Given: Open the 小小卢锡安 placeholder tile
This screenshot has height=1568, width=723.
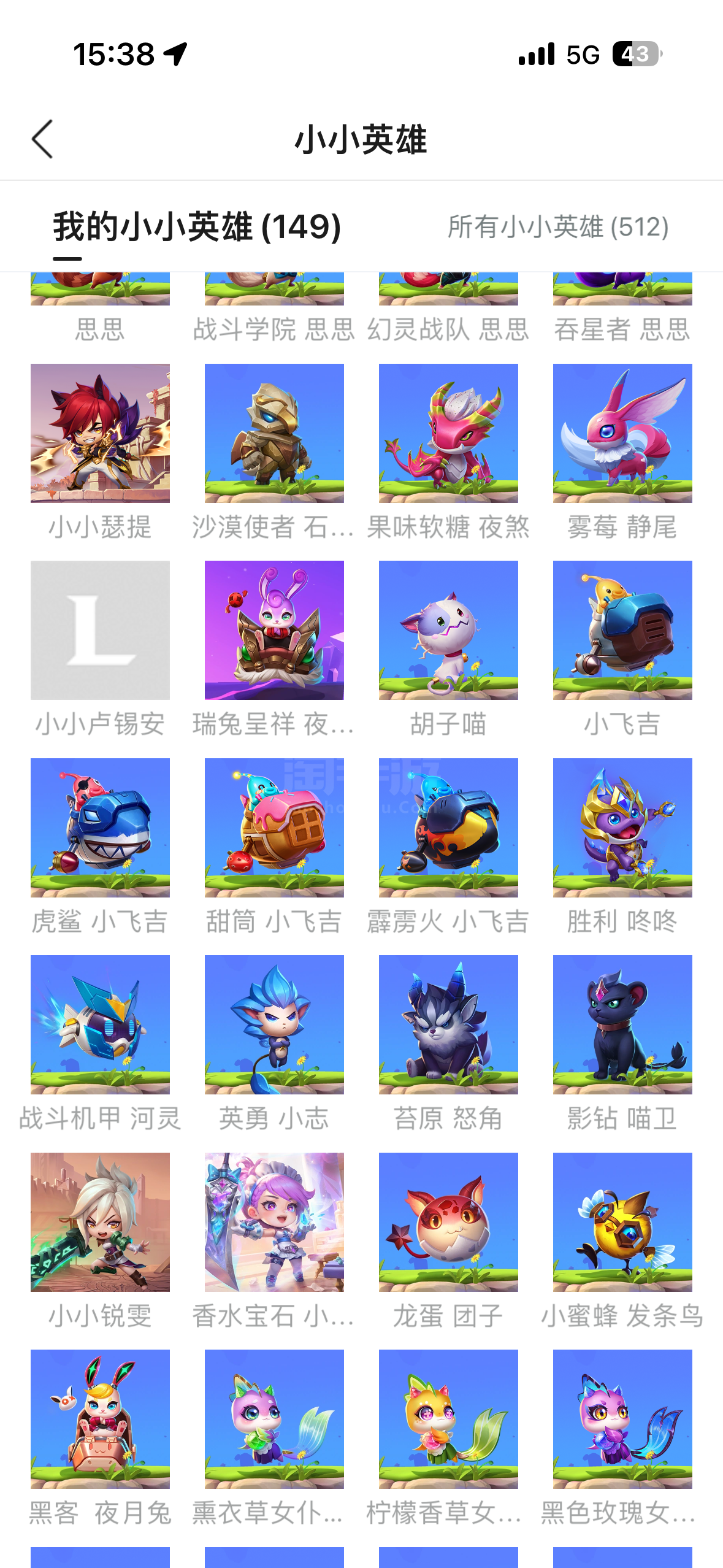Looking at the screenshot, I should (x=100, y=630).
